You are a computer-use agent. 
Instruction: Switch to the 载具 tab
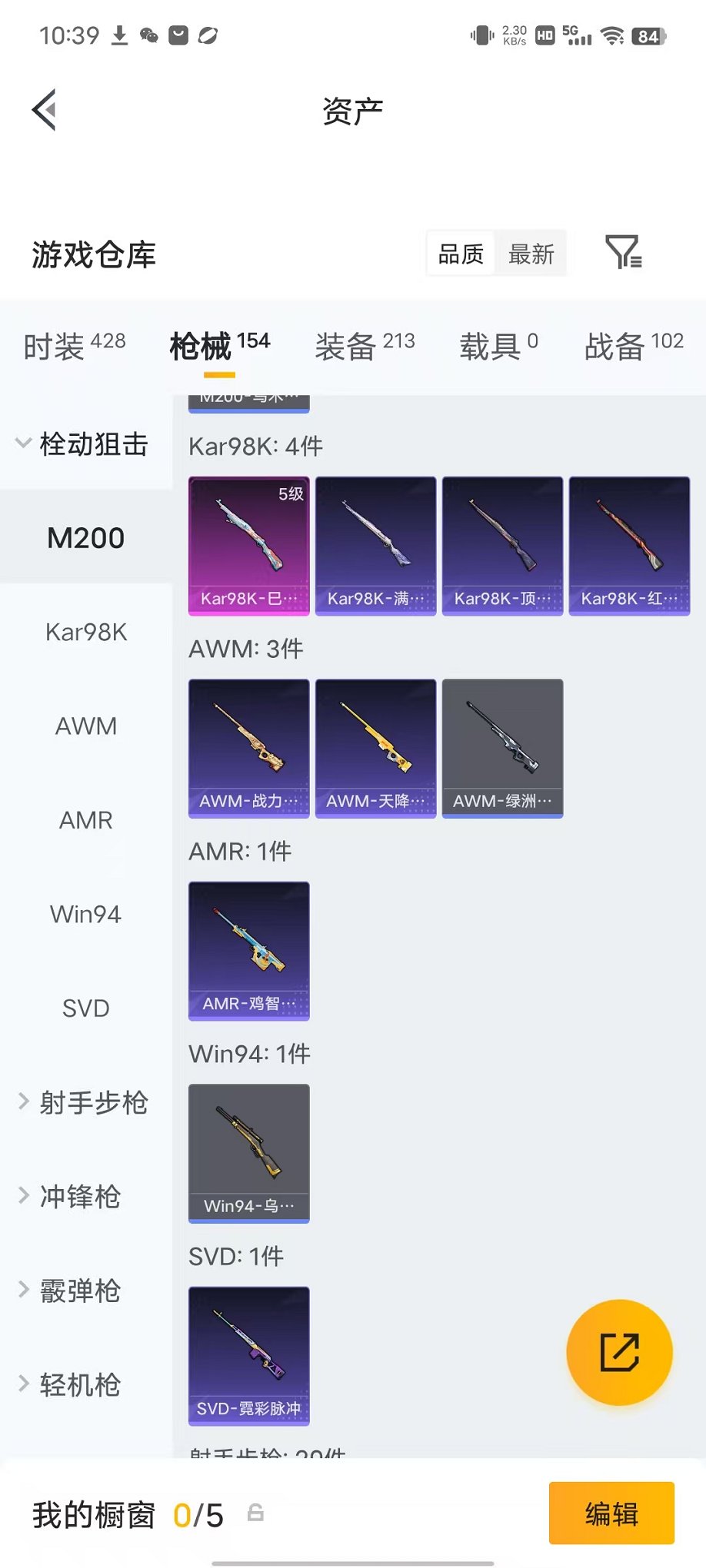pos(498,345)
